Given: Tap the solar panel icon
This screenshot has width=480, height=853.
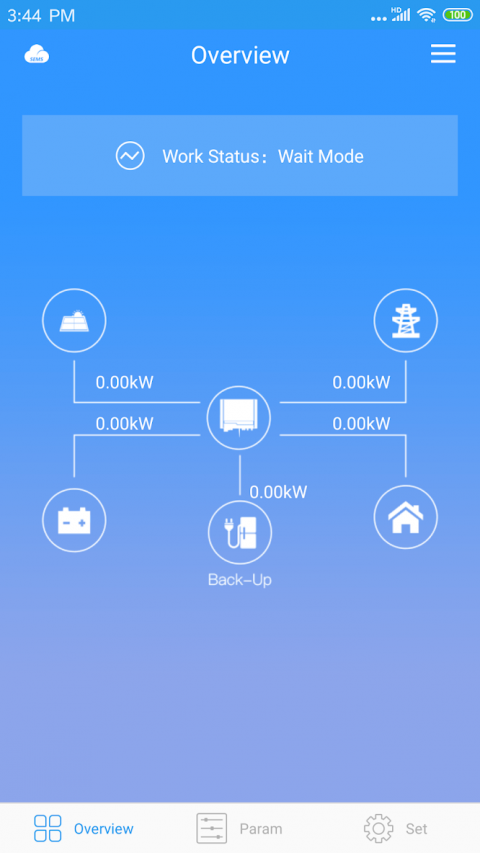Looking at the screenshot, I should pyautogui.click(x=74, y=321).
